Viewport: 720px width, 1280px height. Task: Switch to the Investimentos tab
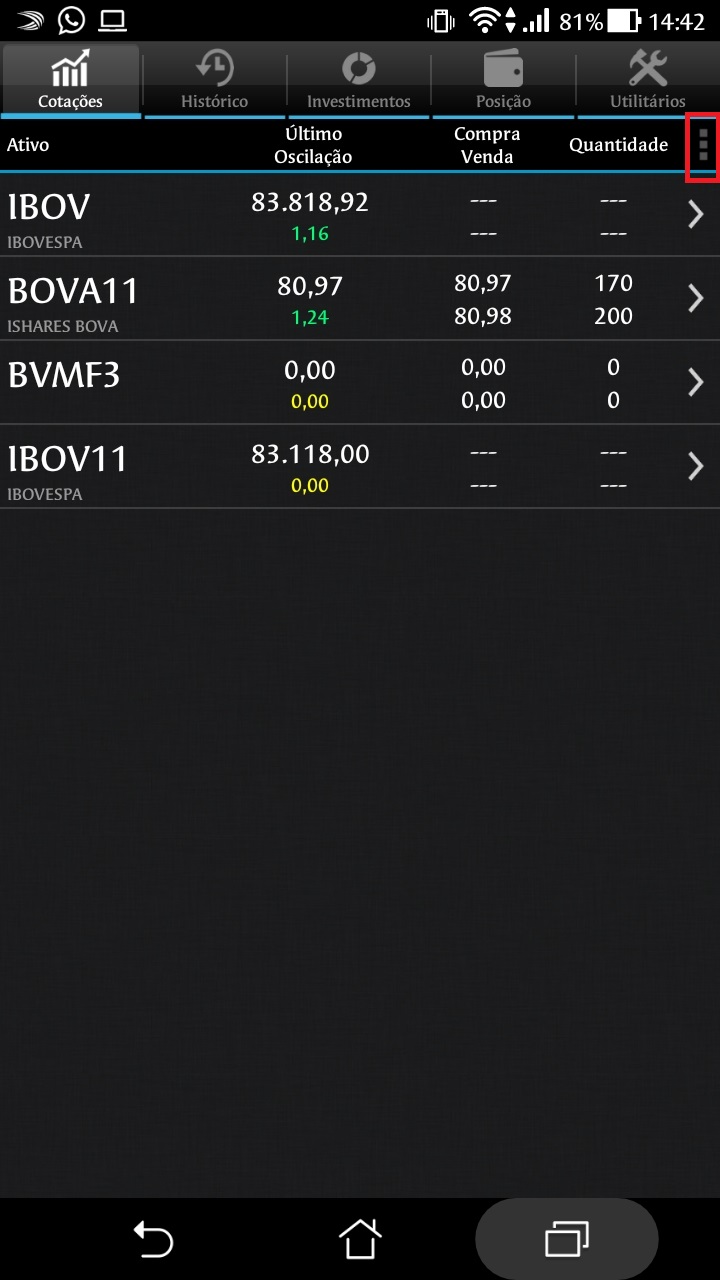pos(359,79)
